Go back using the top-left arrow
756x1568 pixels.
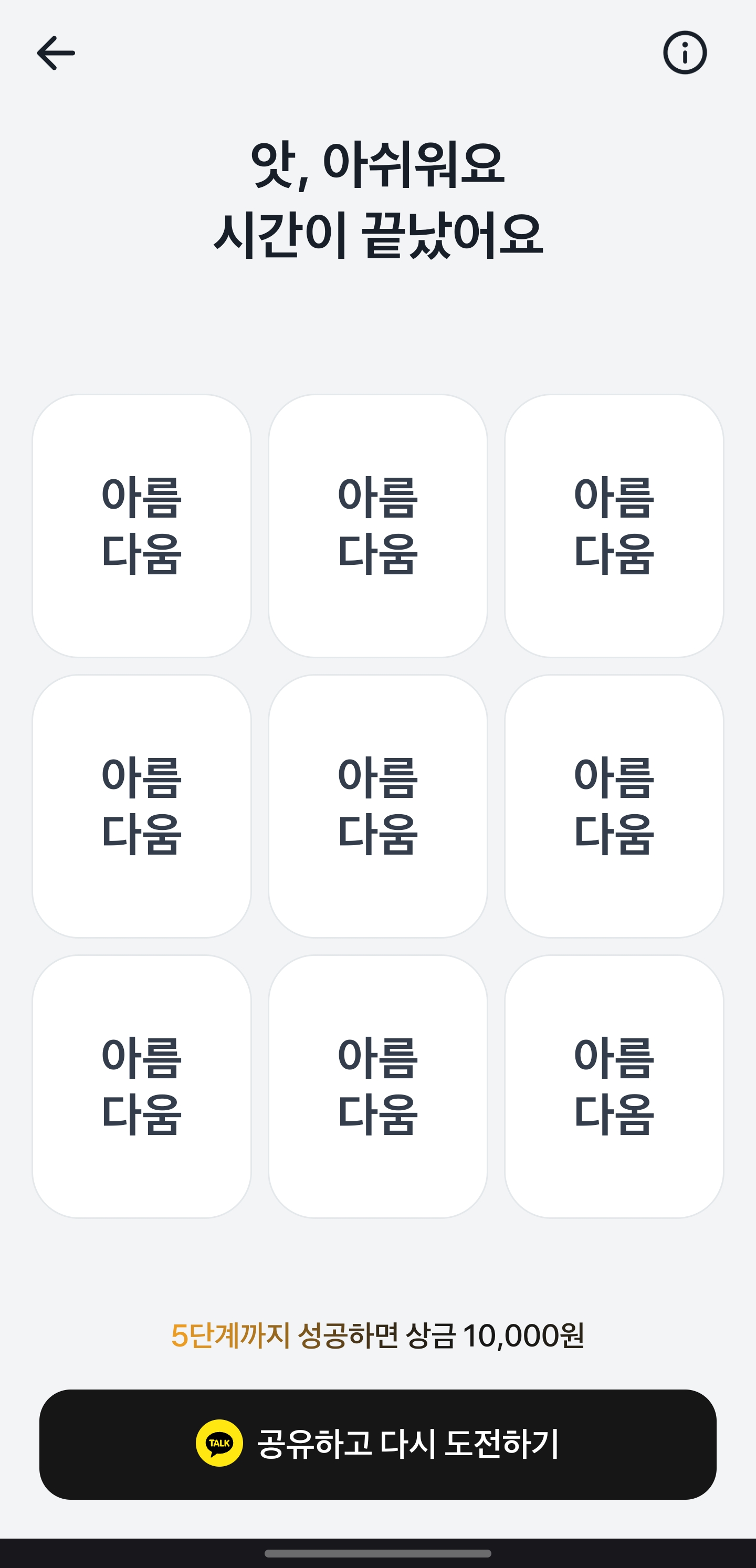pos(56,53)
